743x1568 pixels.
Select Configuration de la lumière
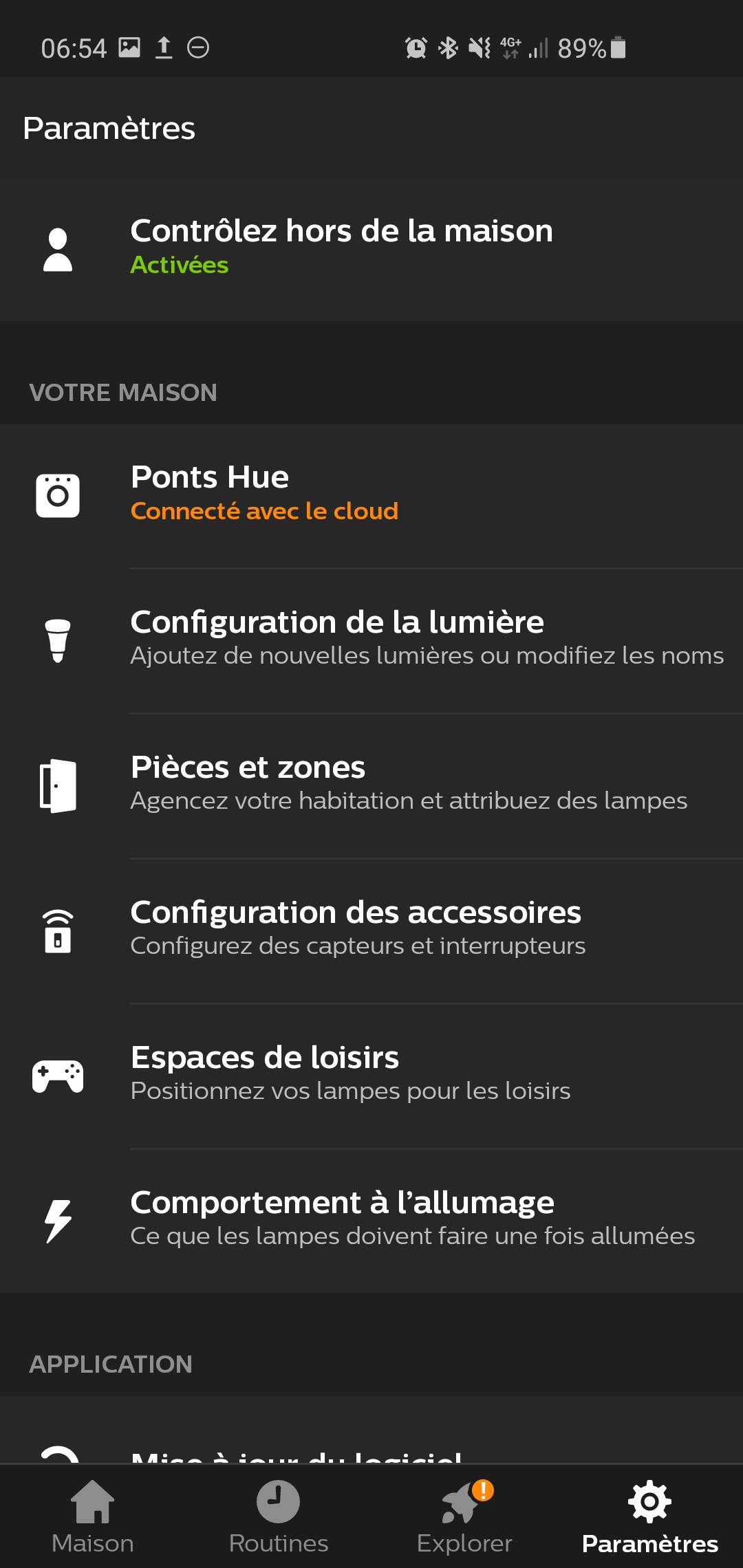tap(371, 641)
